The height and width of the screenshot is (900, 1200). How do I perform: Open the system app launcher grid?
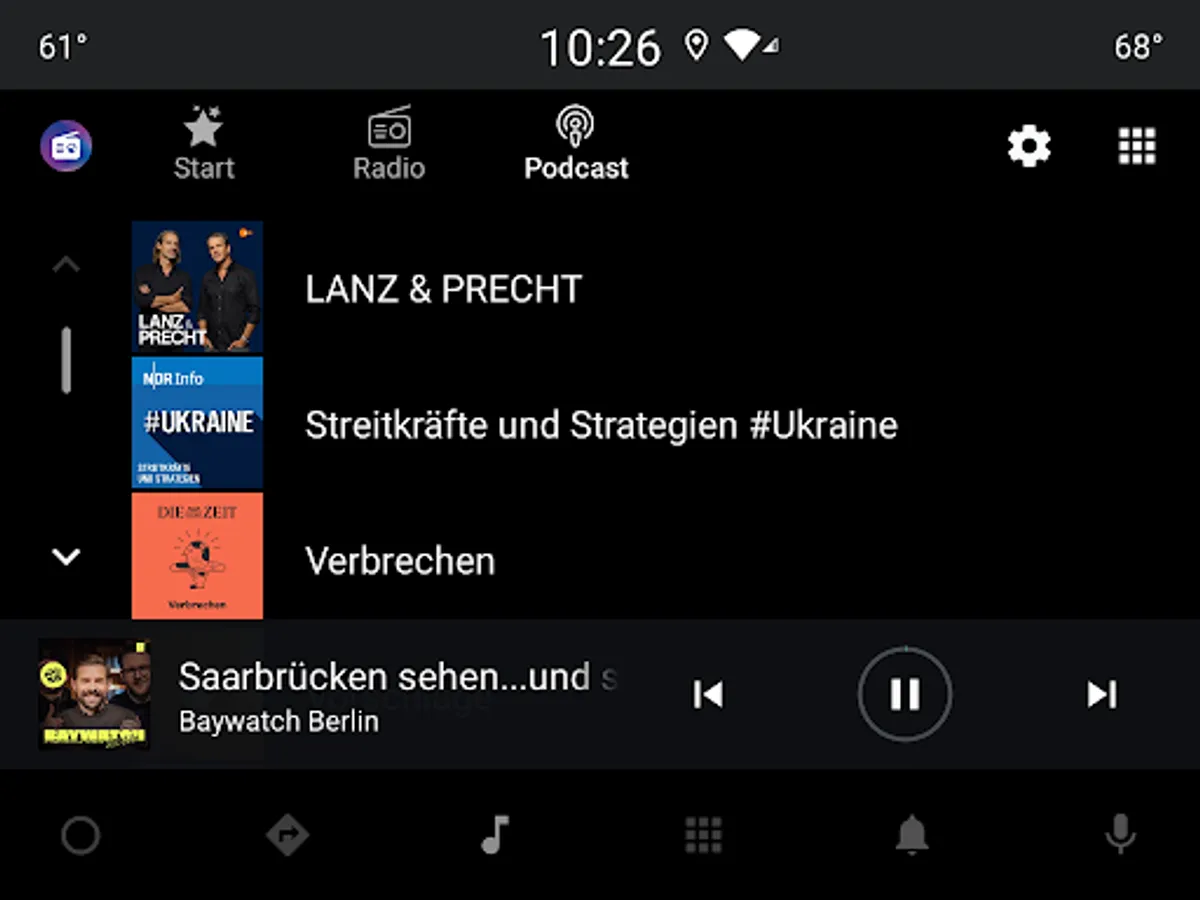click(703, 835)
